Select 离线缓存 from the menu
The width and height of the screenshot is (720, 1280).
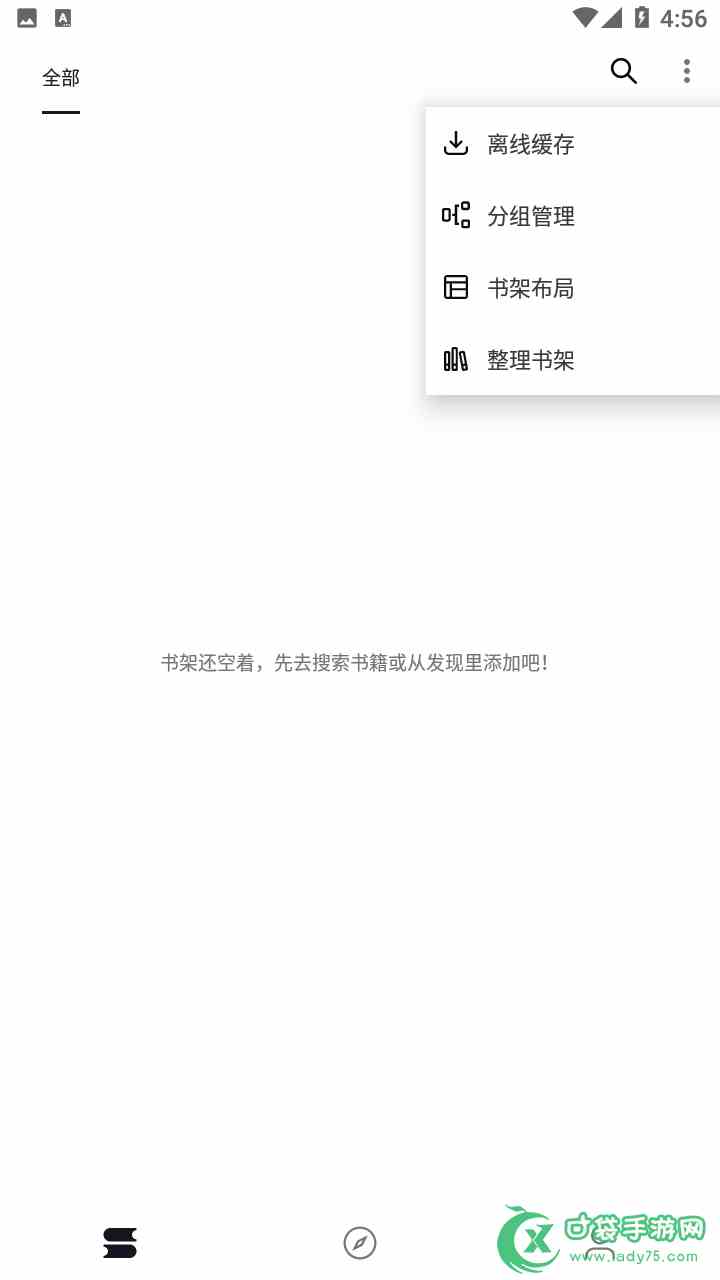coord(530,144)
